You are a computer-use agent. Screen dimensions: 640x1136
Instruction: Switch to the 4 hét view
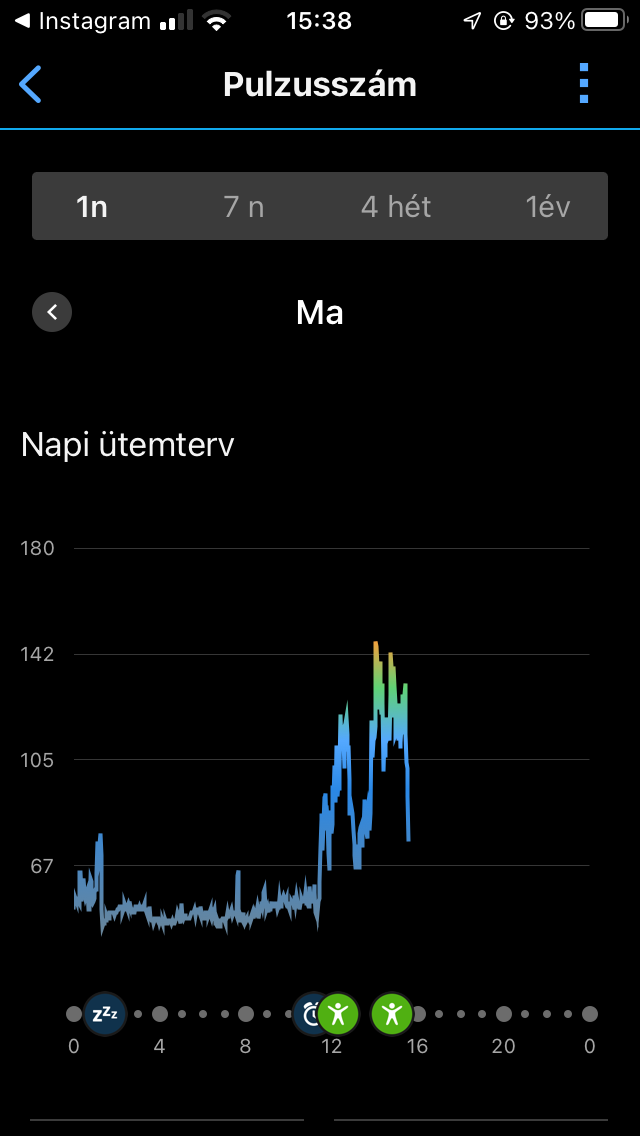pyautogui.click(x=396, y=207)
